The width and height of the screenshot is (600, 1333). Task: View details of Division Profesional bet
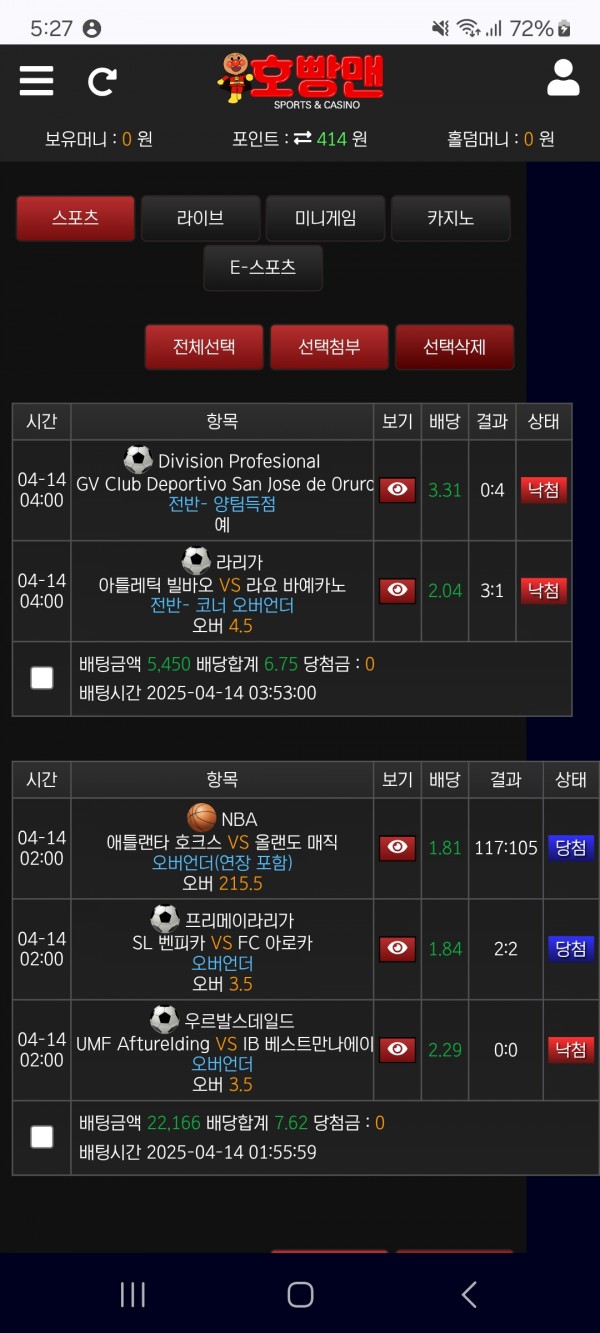coord(397,490)
